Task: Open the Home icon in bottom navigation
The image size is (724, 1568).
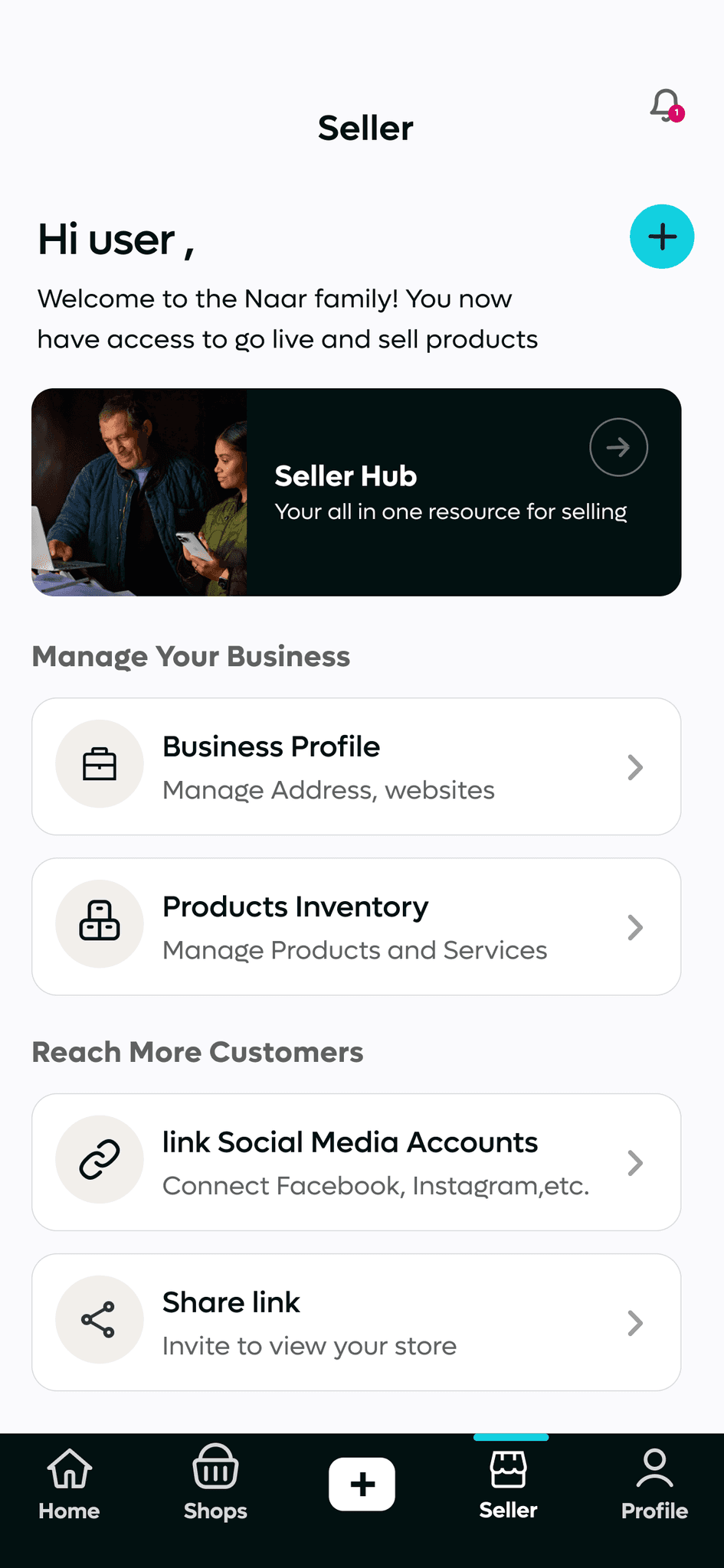Action: click(69, 1470)
